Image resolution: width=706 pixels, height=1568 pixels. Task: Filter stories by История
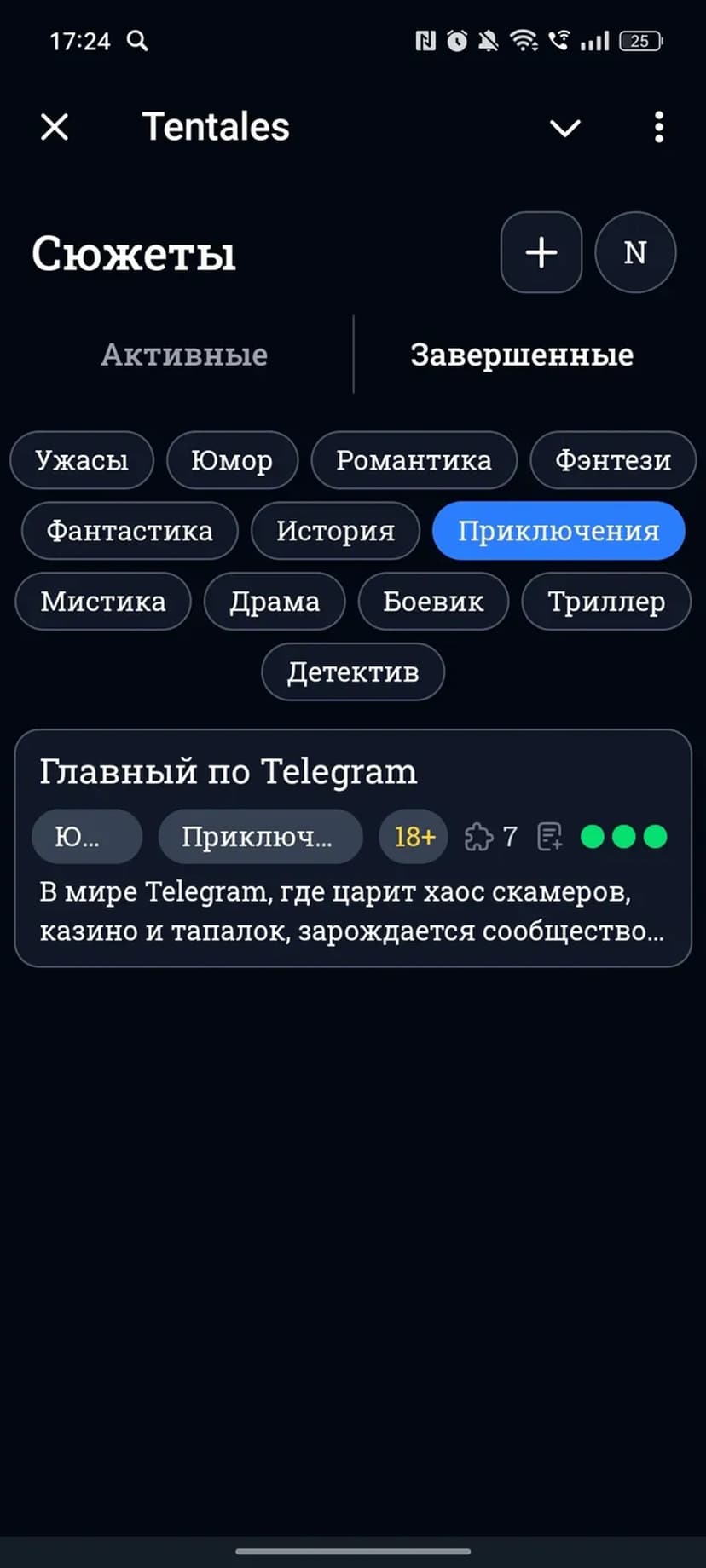pos(335,531)
